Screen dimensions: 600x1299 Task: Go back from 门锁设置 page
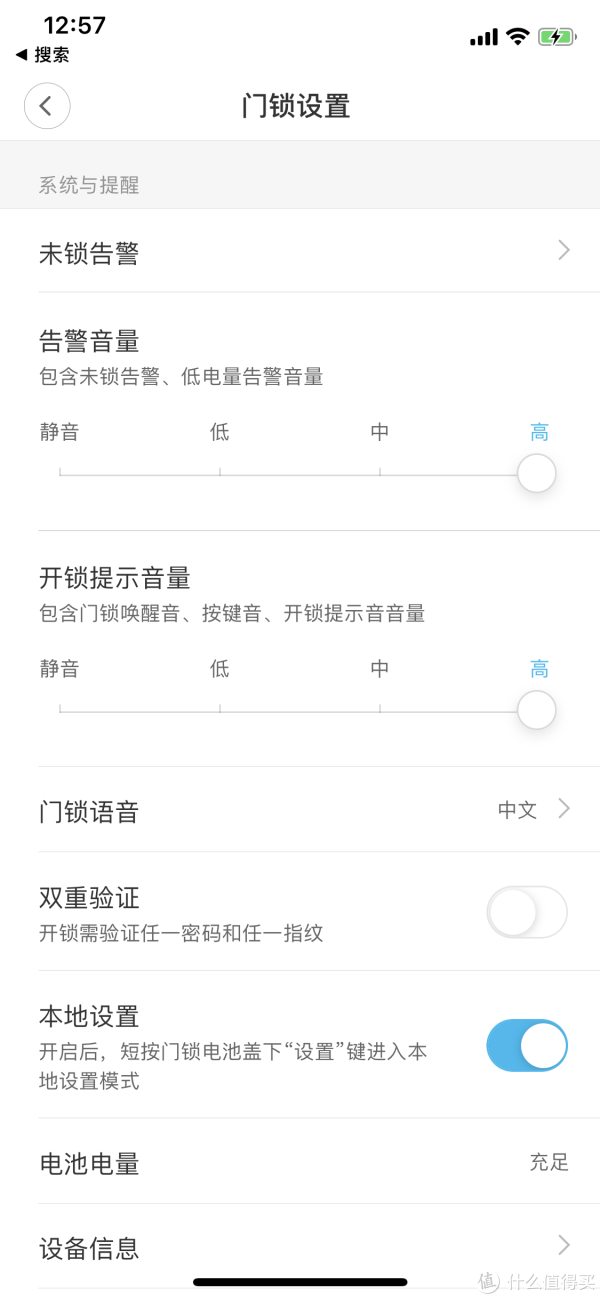coord(47,106)
